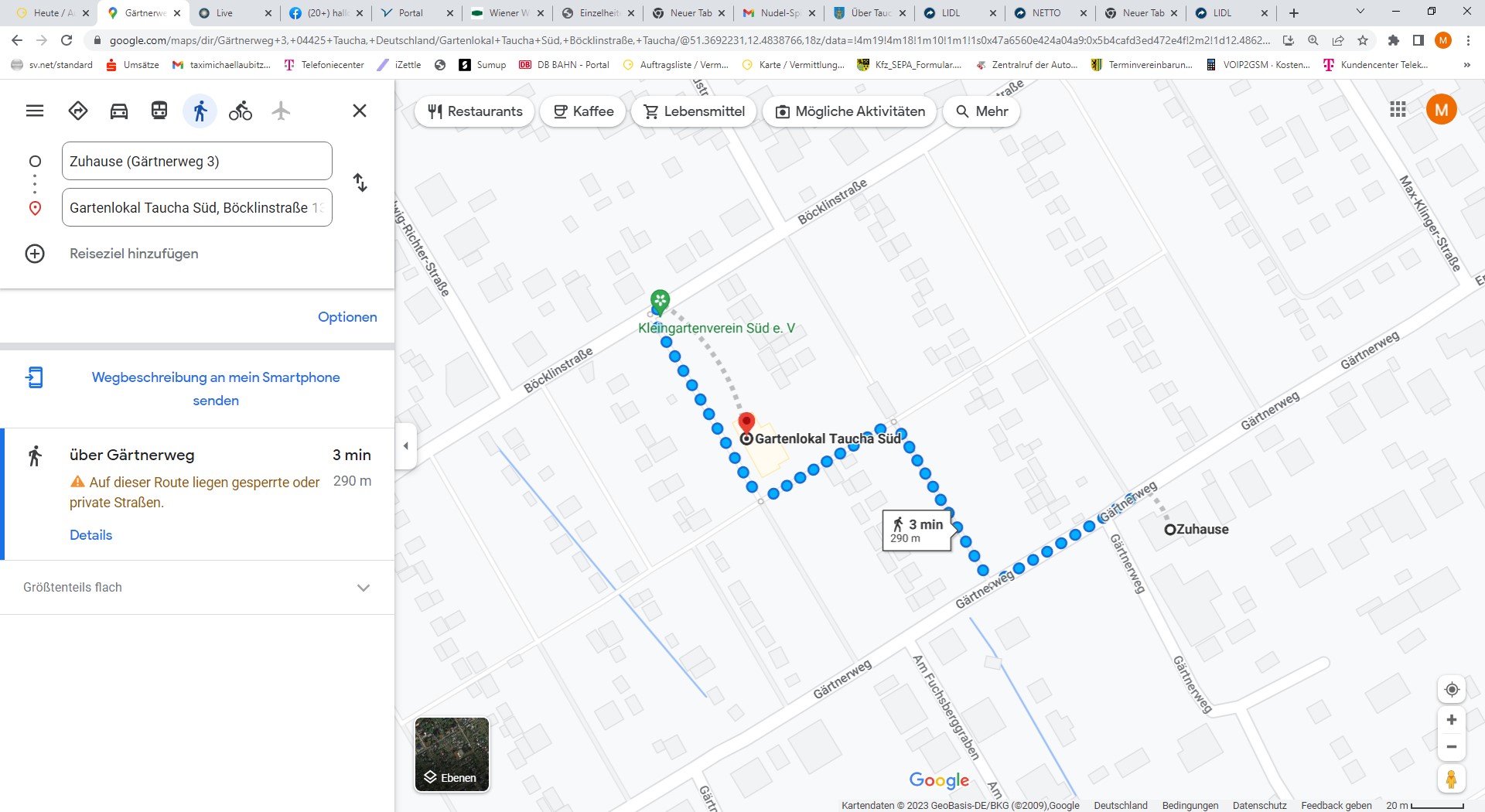The height and width of the screenshot is (812, 1485).
Task: Collapse the side panel arrow
Action: (406, 446)
